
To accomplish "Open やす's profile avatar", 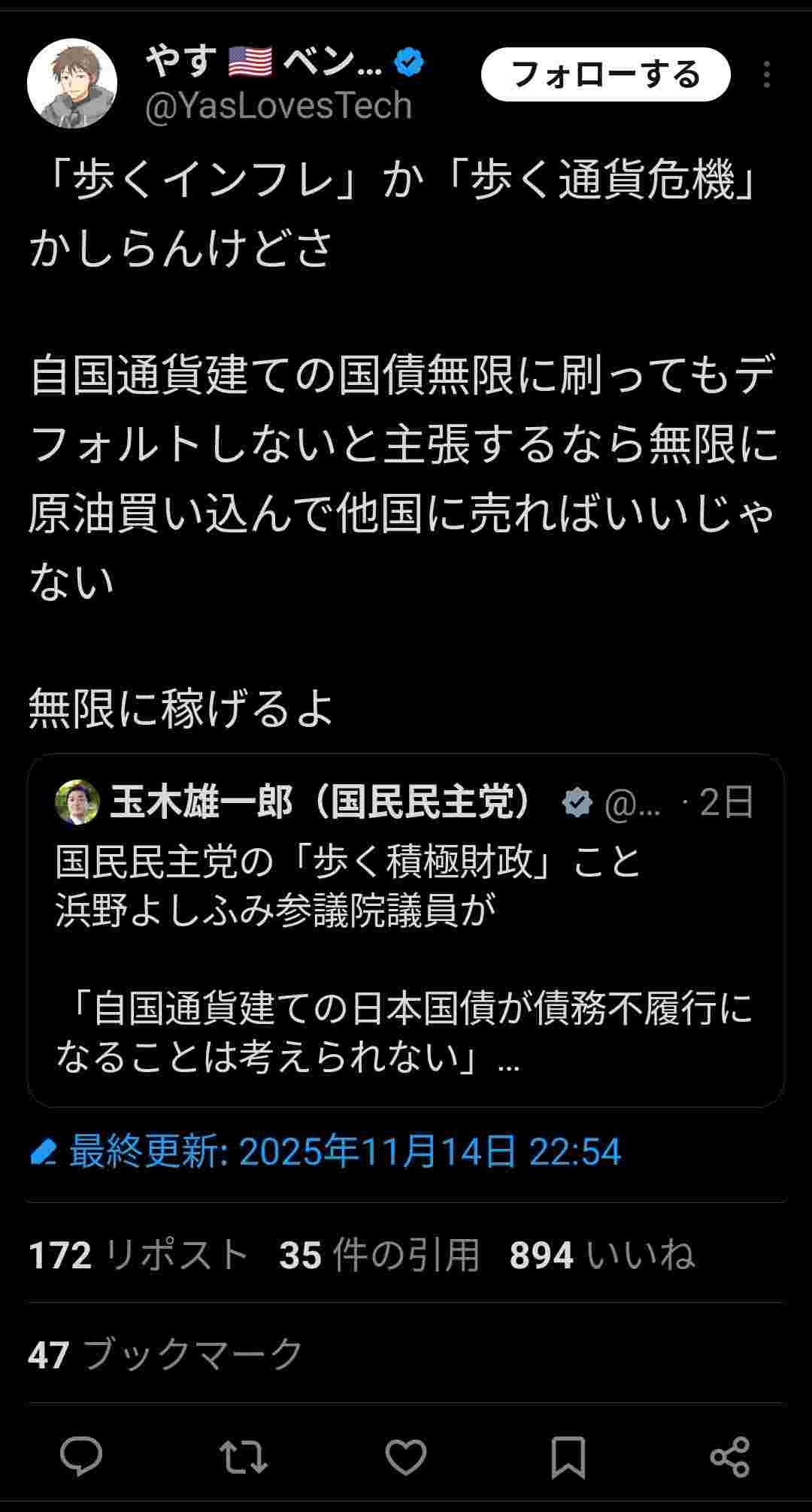I will (72, 83).
